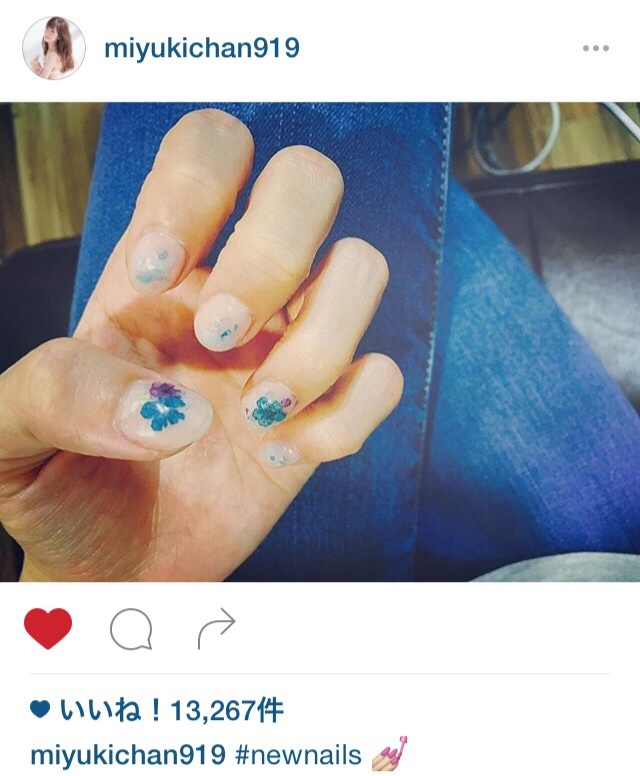Share the post with arrow icon
Viewport: 640px width, 776px height.
pos(215,629)
